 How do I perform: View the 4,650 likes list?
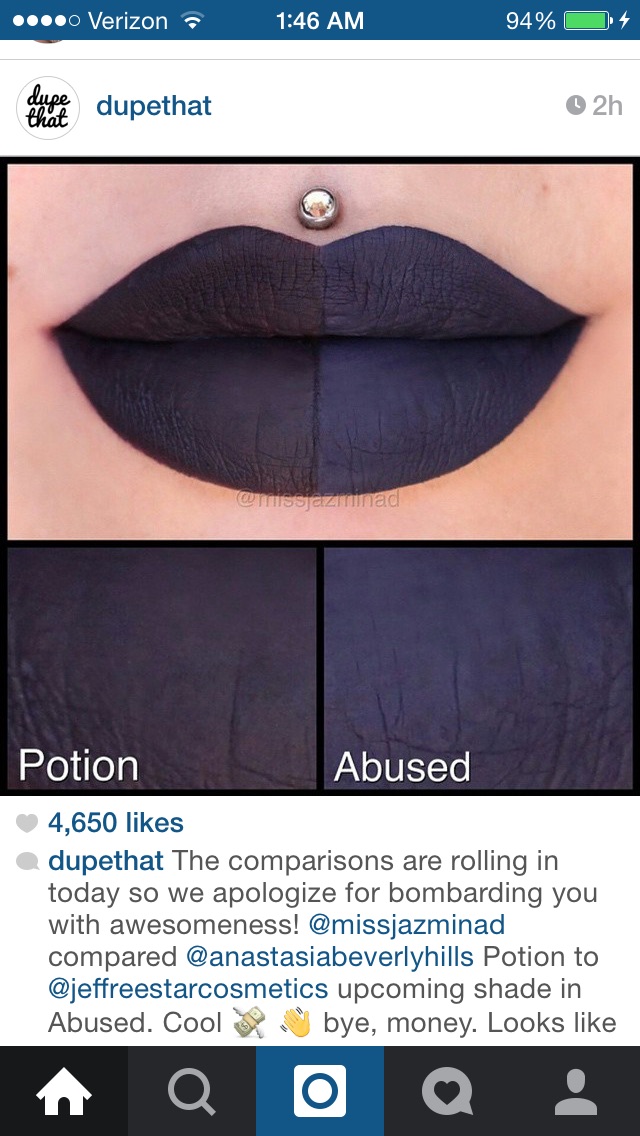(x=115, y=823)
